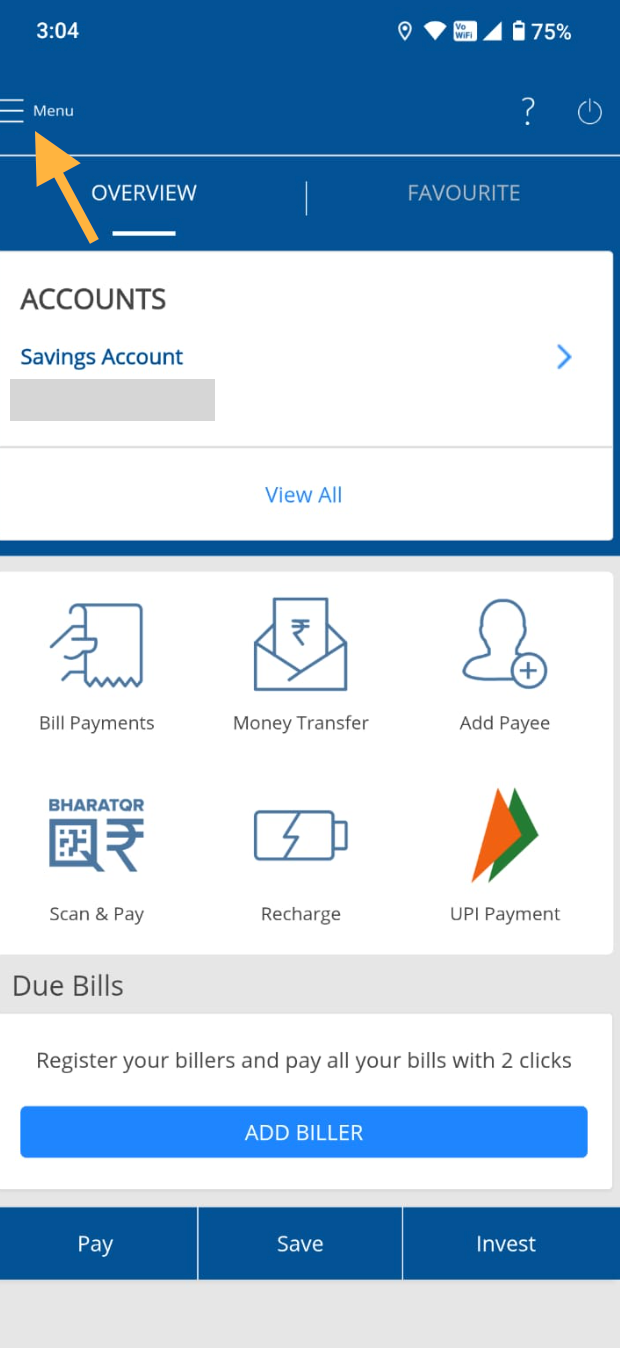Open Bill Payments

(x=97, y=666)
